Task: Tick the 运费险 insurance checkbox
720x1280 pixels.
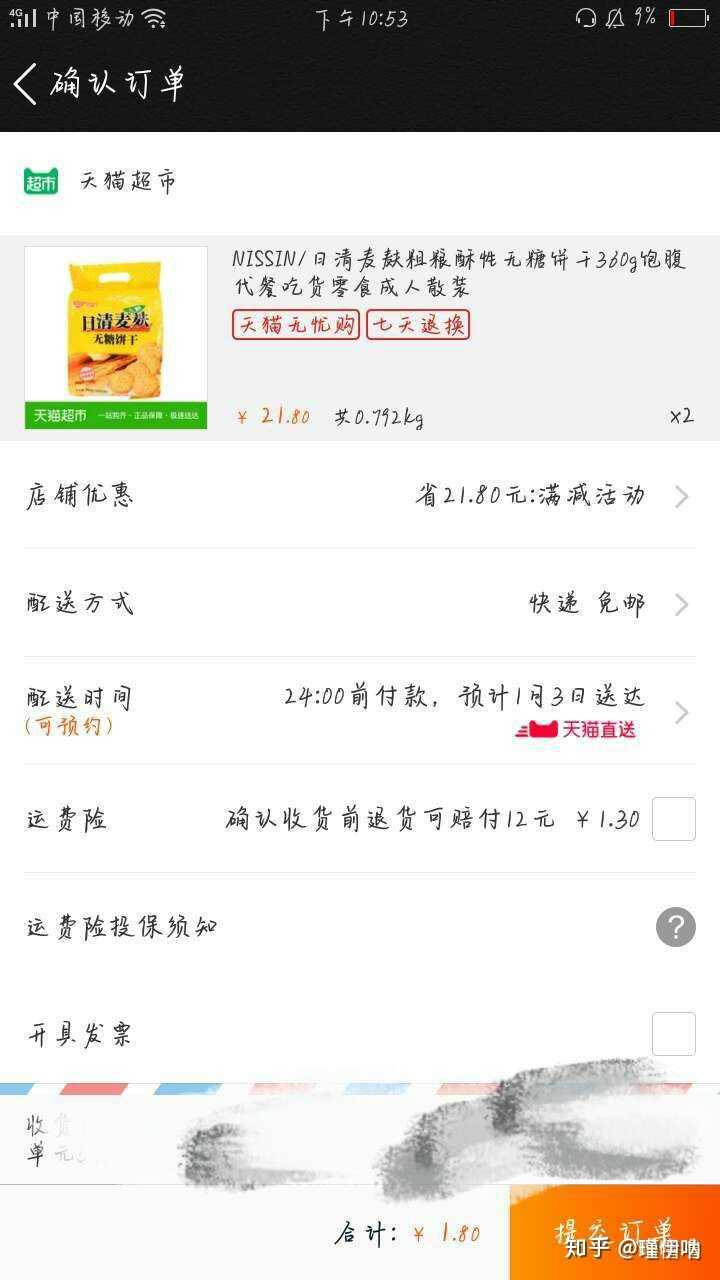Action: (673, 819)
